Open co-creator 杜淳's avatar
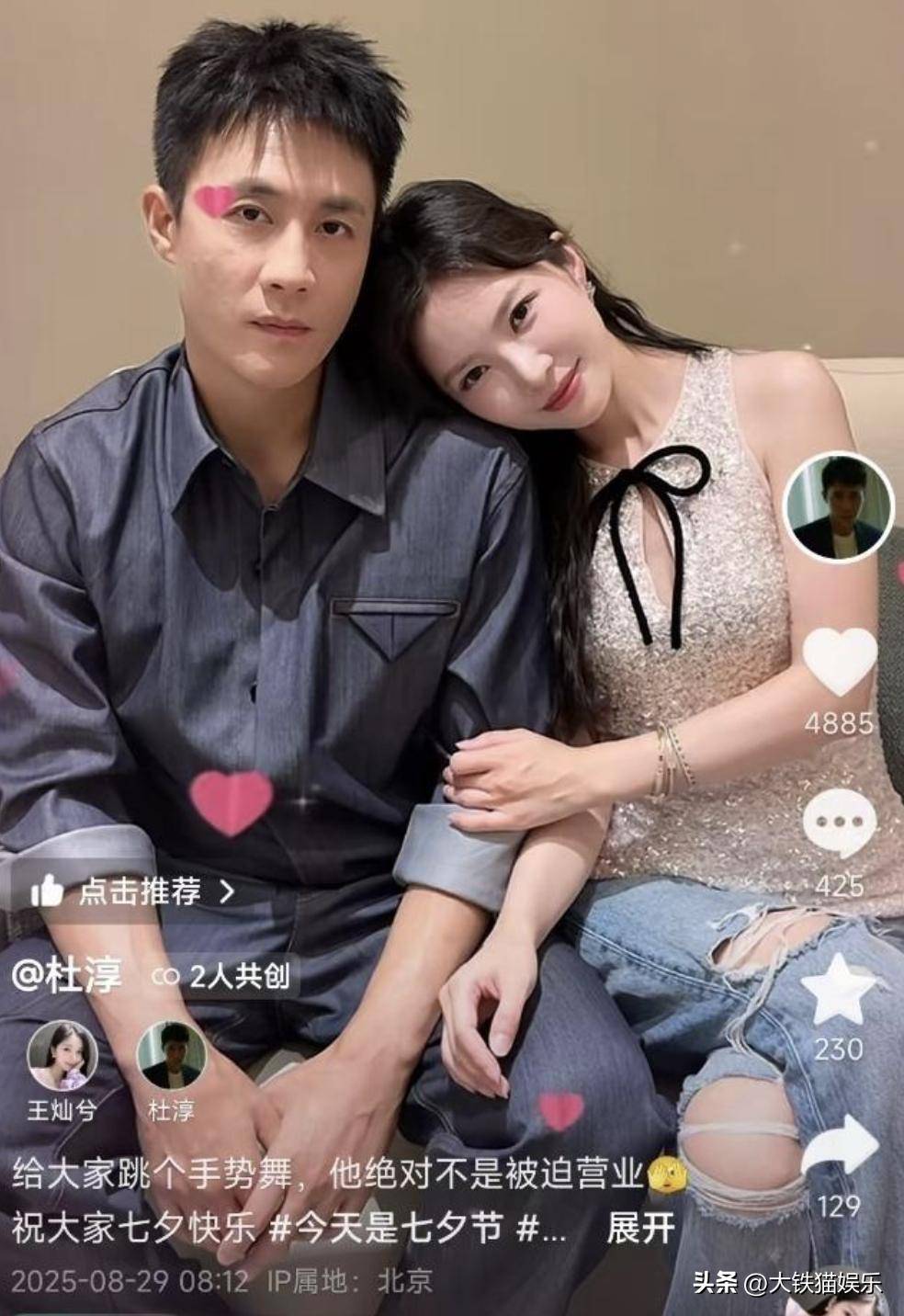The height and width of the screenshot is (1316, 904). tap(171, 1056)
